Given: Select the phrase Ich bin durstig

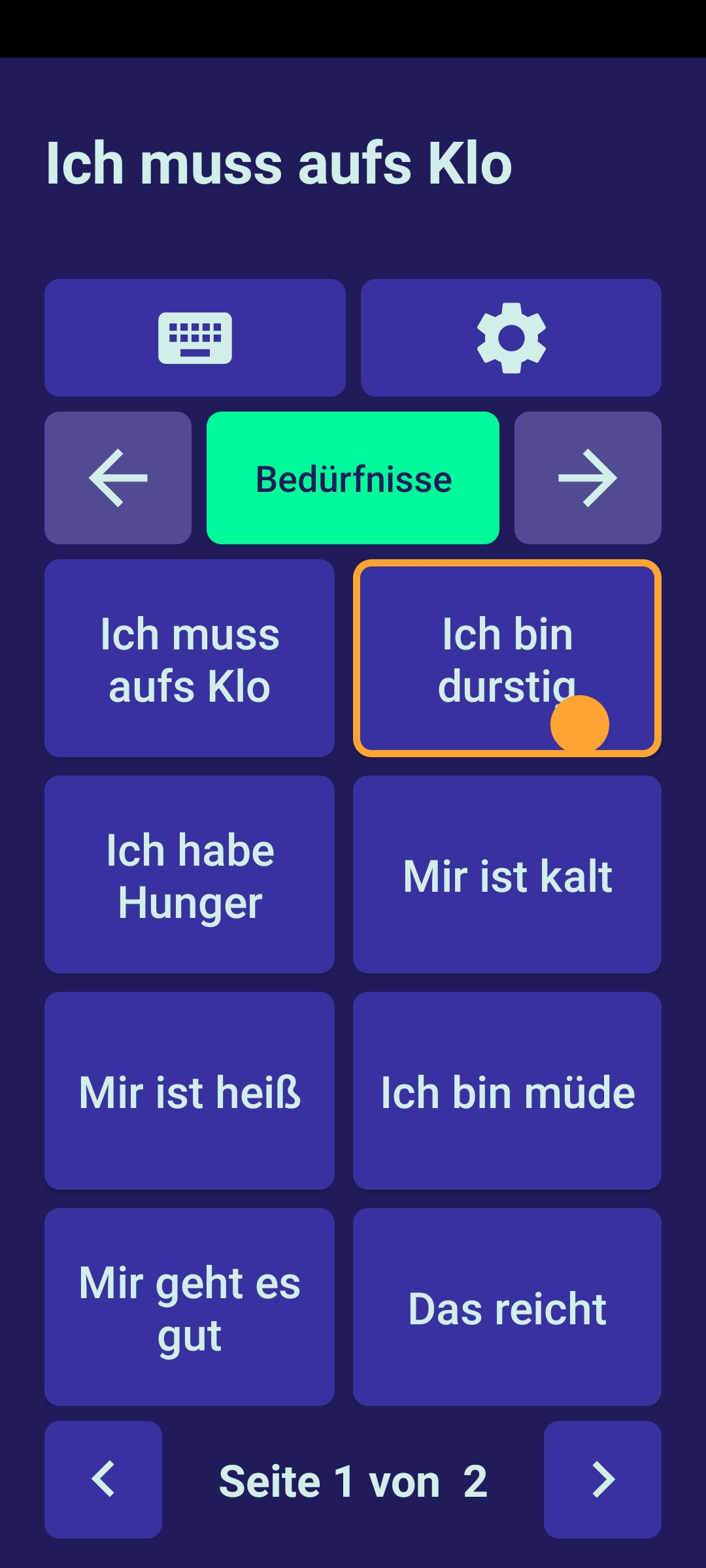Looking at the screenshot, I should [507, 658].
